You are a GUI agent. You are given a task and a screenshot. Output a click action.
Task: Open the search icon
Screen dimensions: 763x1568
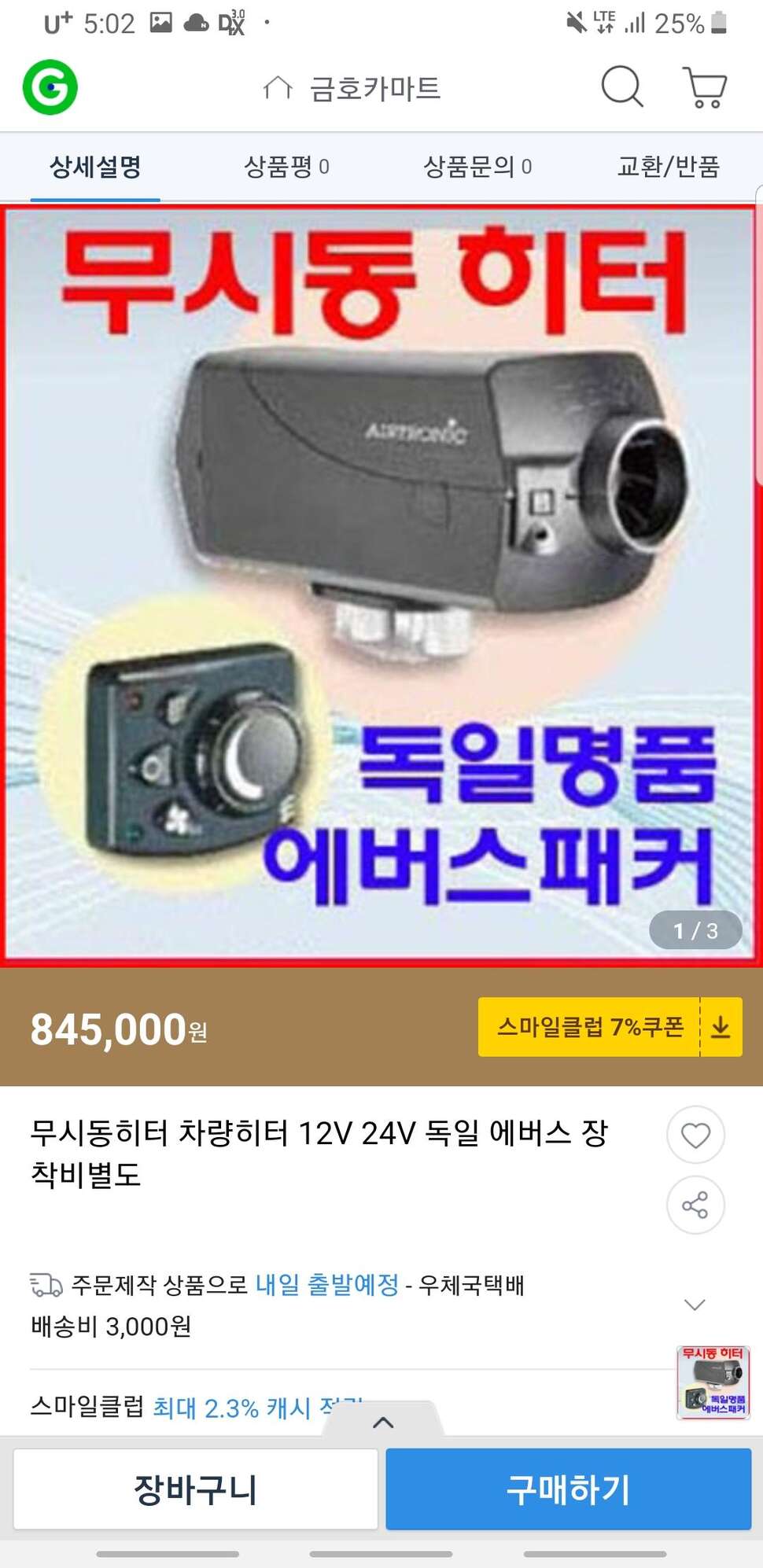coord(622,86)
